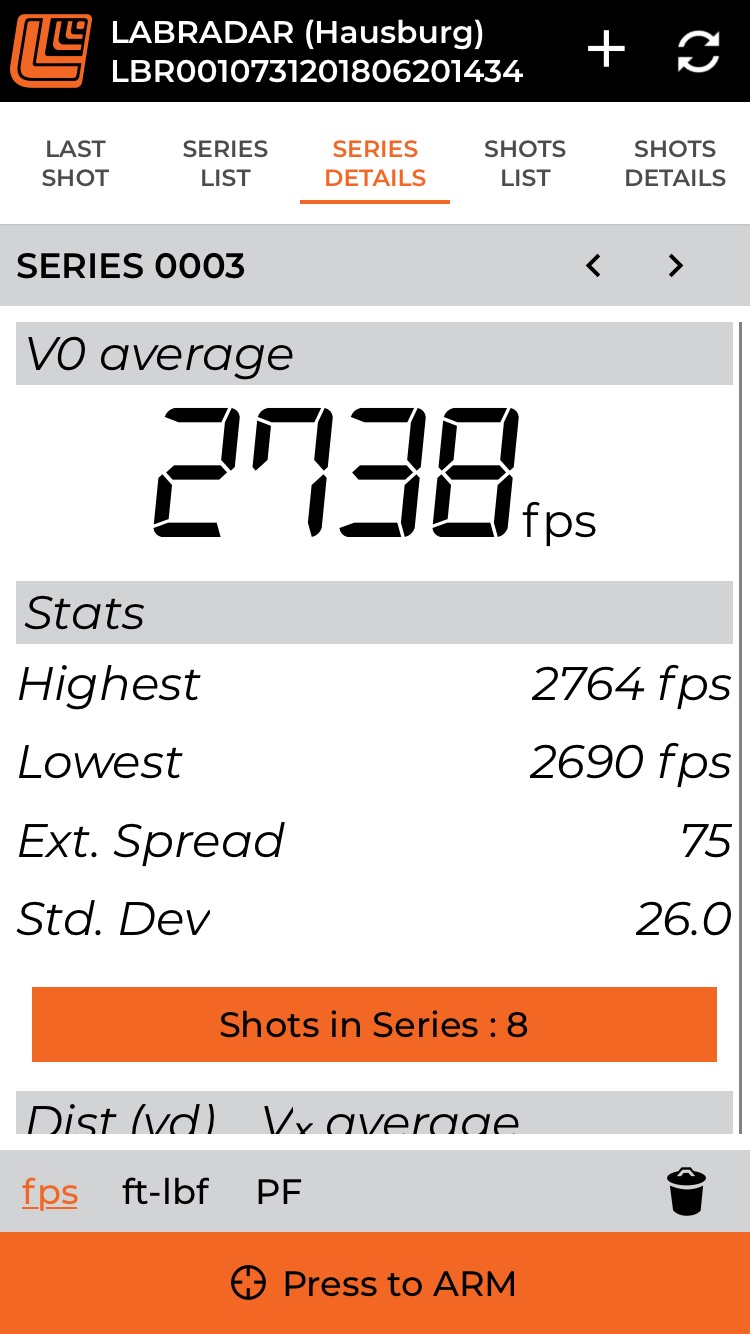Delete this series with the trash icon
Image resolution: width=750 pixels, height=1334 pixels.
[x=686, y=1192]
